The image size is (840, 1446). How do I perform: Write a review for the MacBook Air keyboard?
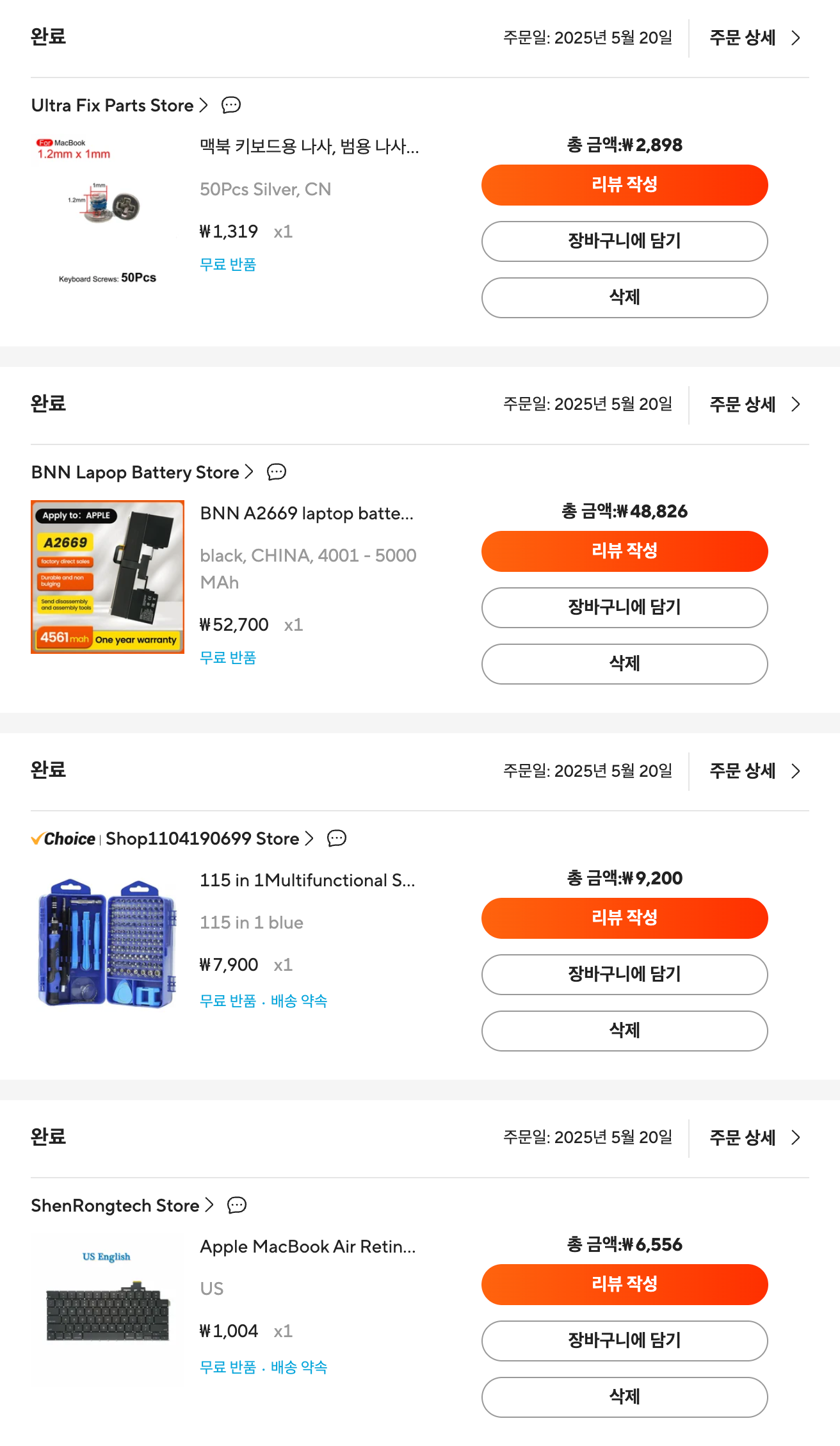pos(624,1285)
